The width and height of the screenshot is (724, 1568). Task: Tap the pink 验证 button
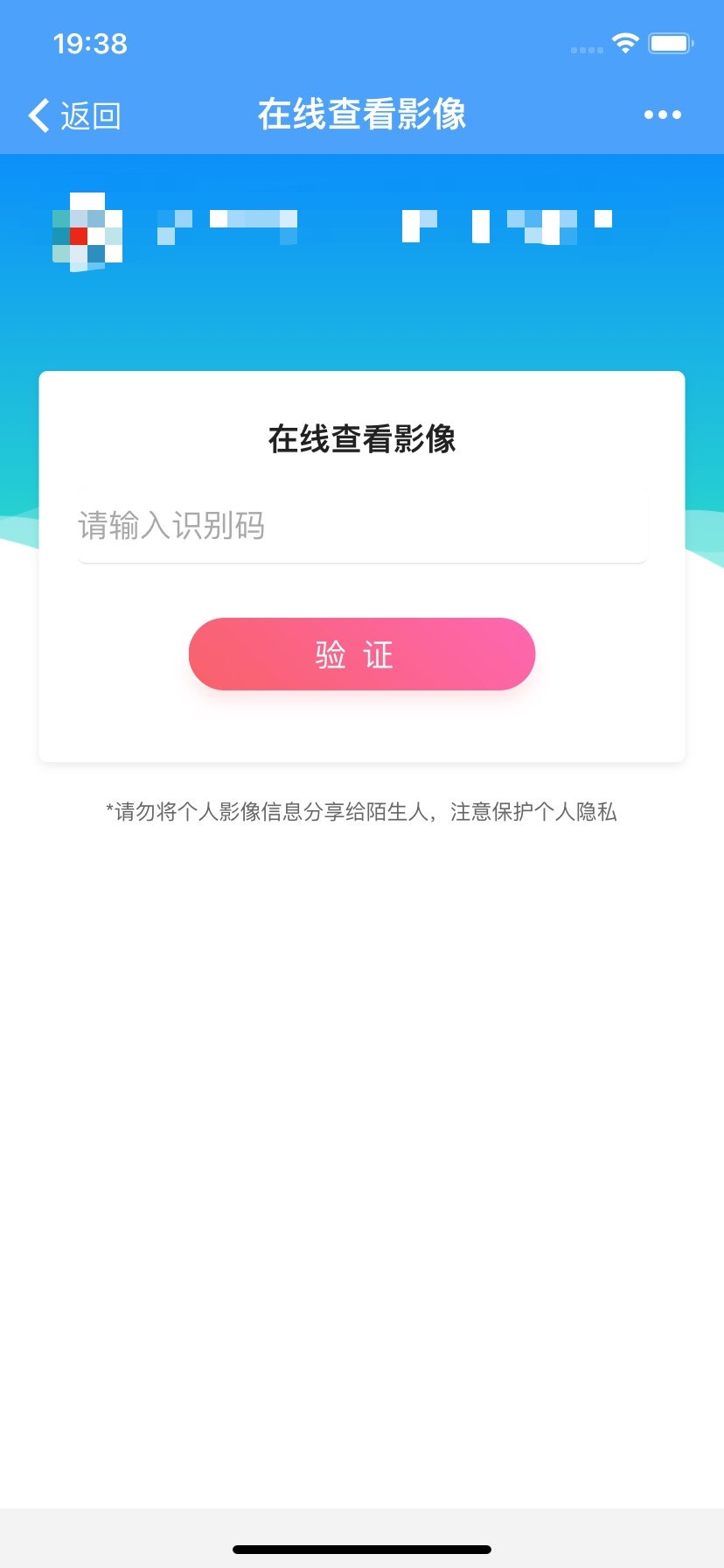tap(361, 654)
